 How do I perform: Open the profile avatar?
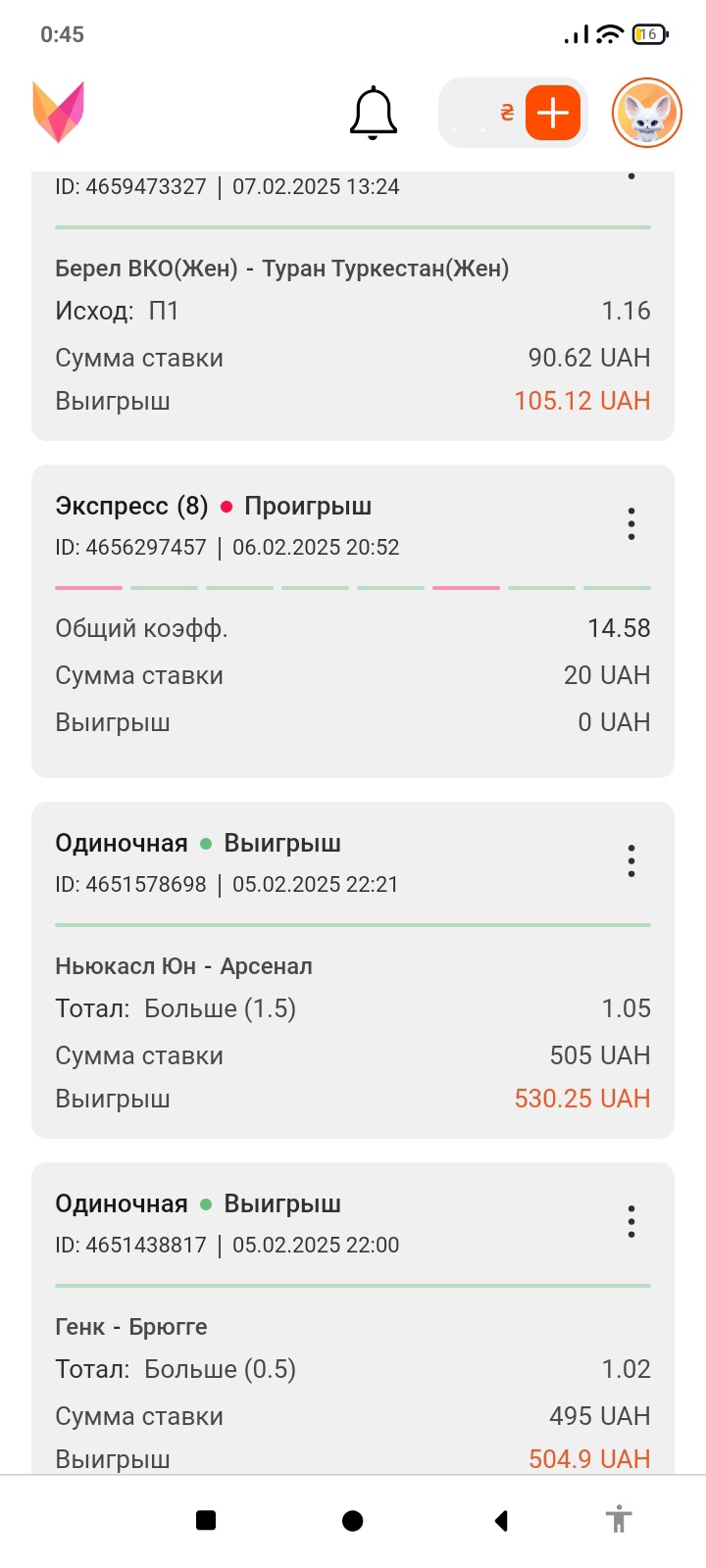point(647,113)
